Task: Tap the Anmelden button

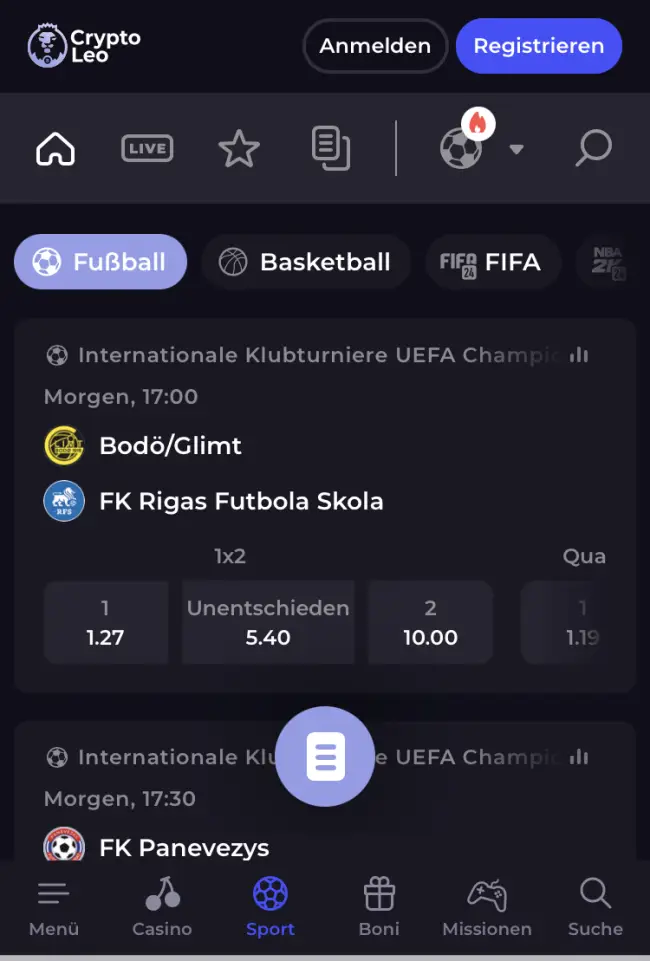Action: pos(375,46)
